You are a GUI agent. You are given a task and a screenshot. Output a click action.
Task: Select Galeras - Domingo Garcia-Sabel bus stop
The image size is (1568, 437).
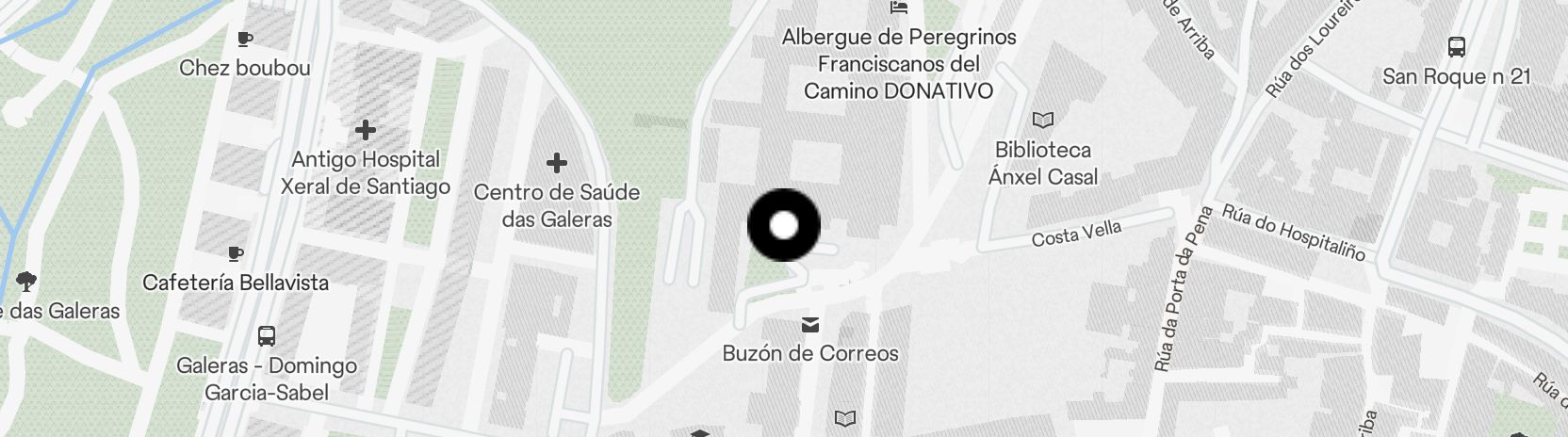(267, 336)
